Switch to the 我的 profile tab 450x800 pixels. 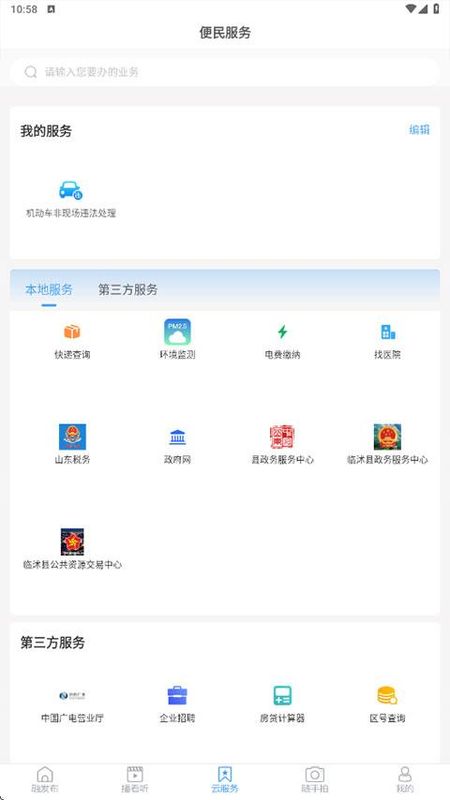coord(405,779)
